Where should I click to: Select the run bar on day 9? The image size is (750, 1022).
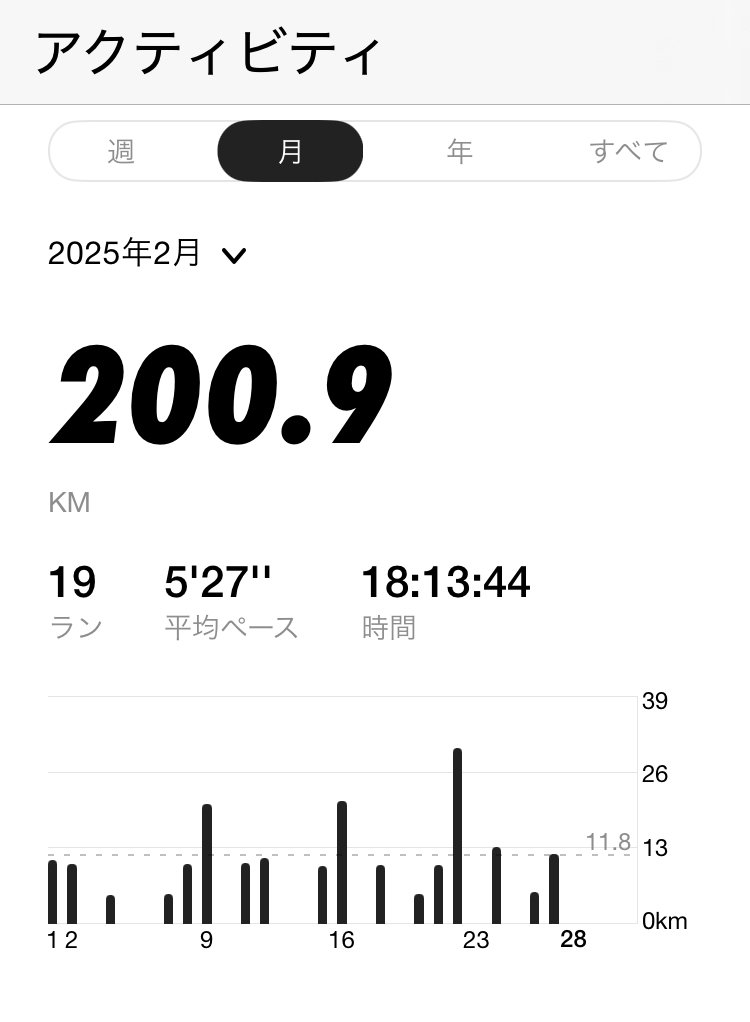(205, 860)
